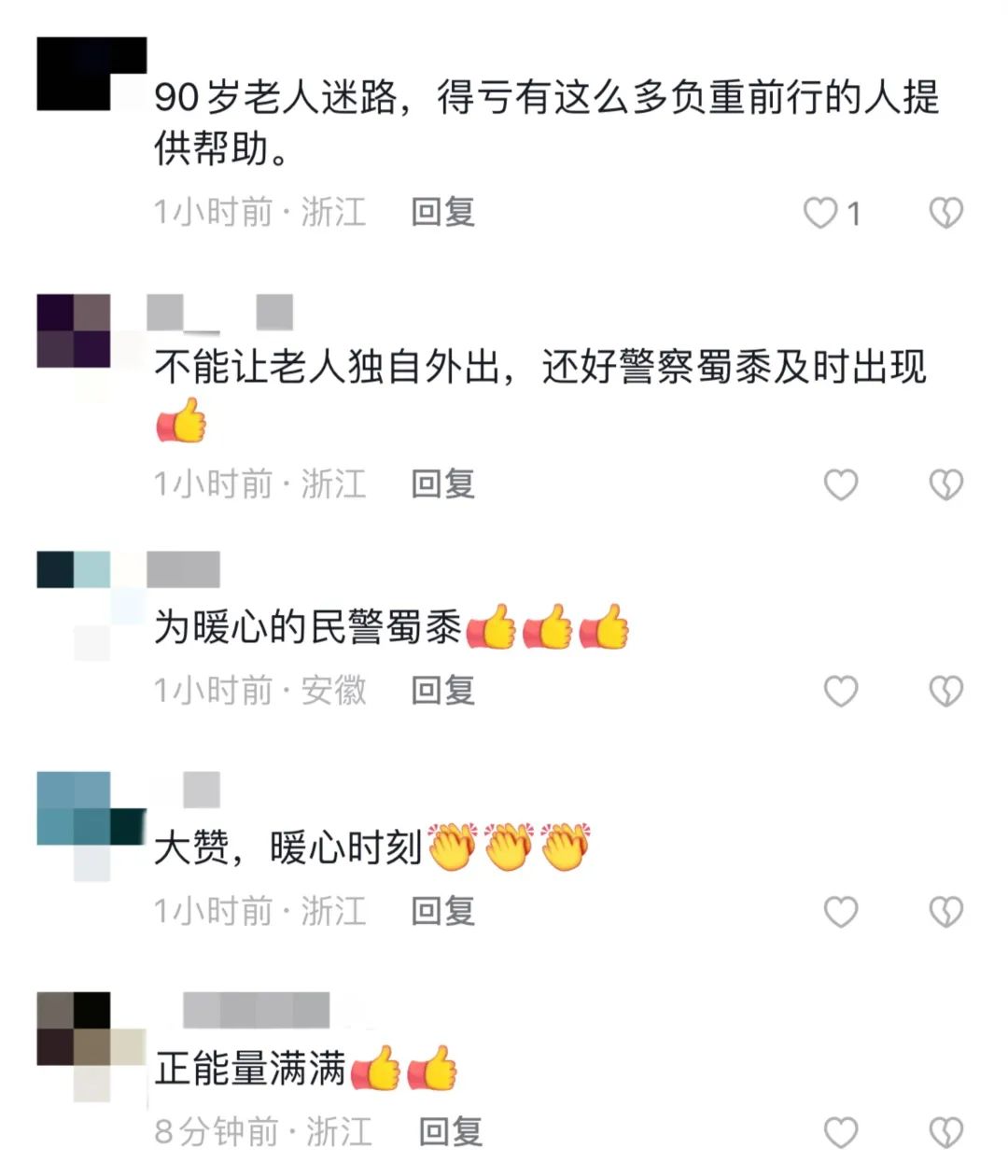
Task: Reply to the 不能让老人独自外出 comment
Action: coord(443,483)
